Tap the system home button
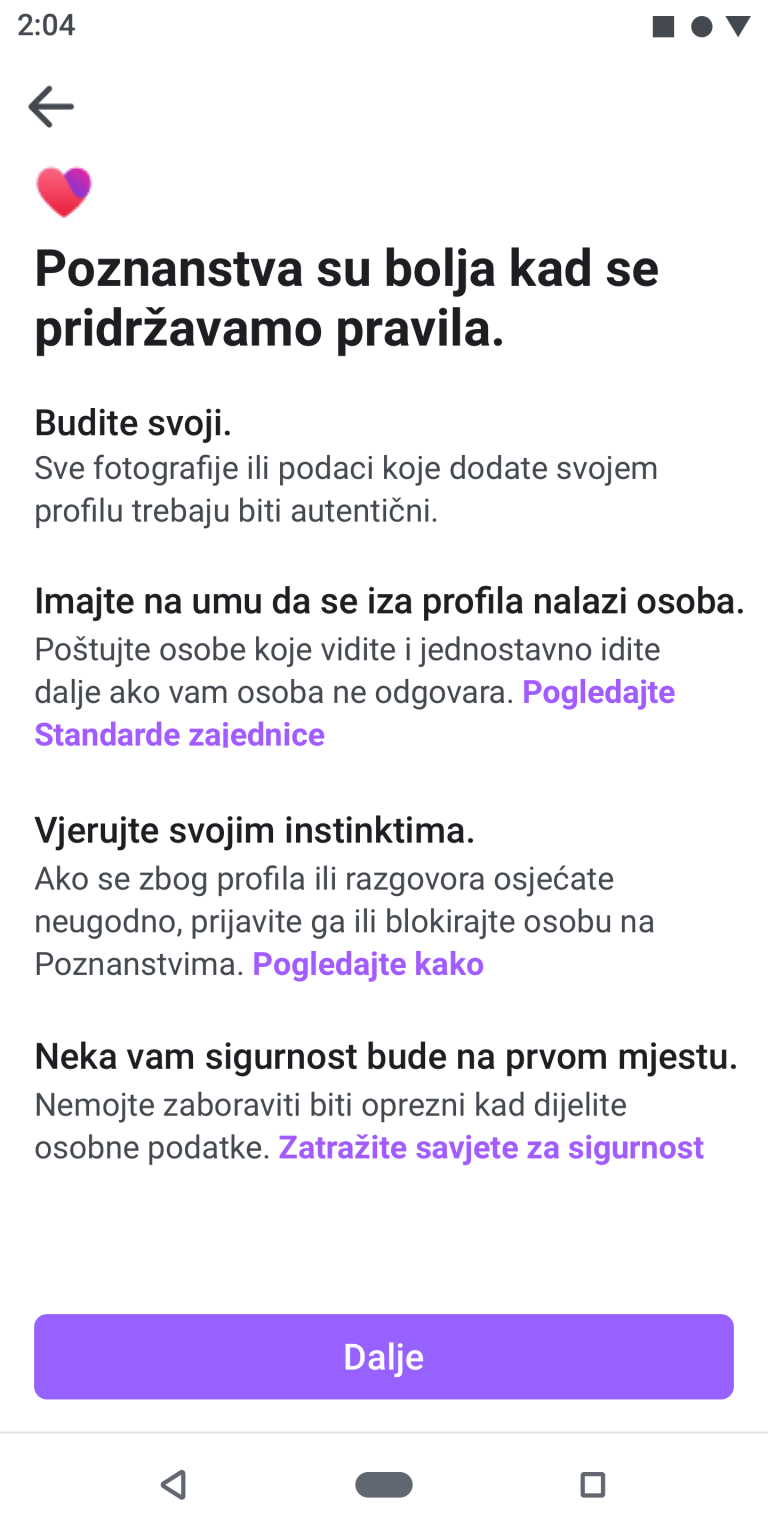This screenshot has height=1536, width=768. pos(384,1485)
